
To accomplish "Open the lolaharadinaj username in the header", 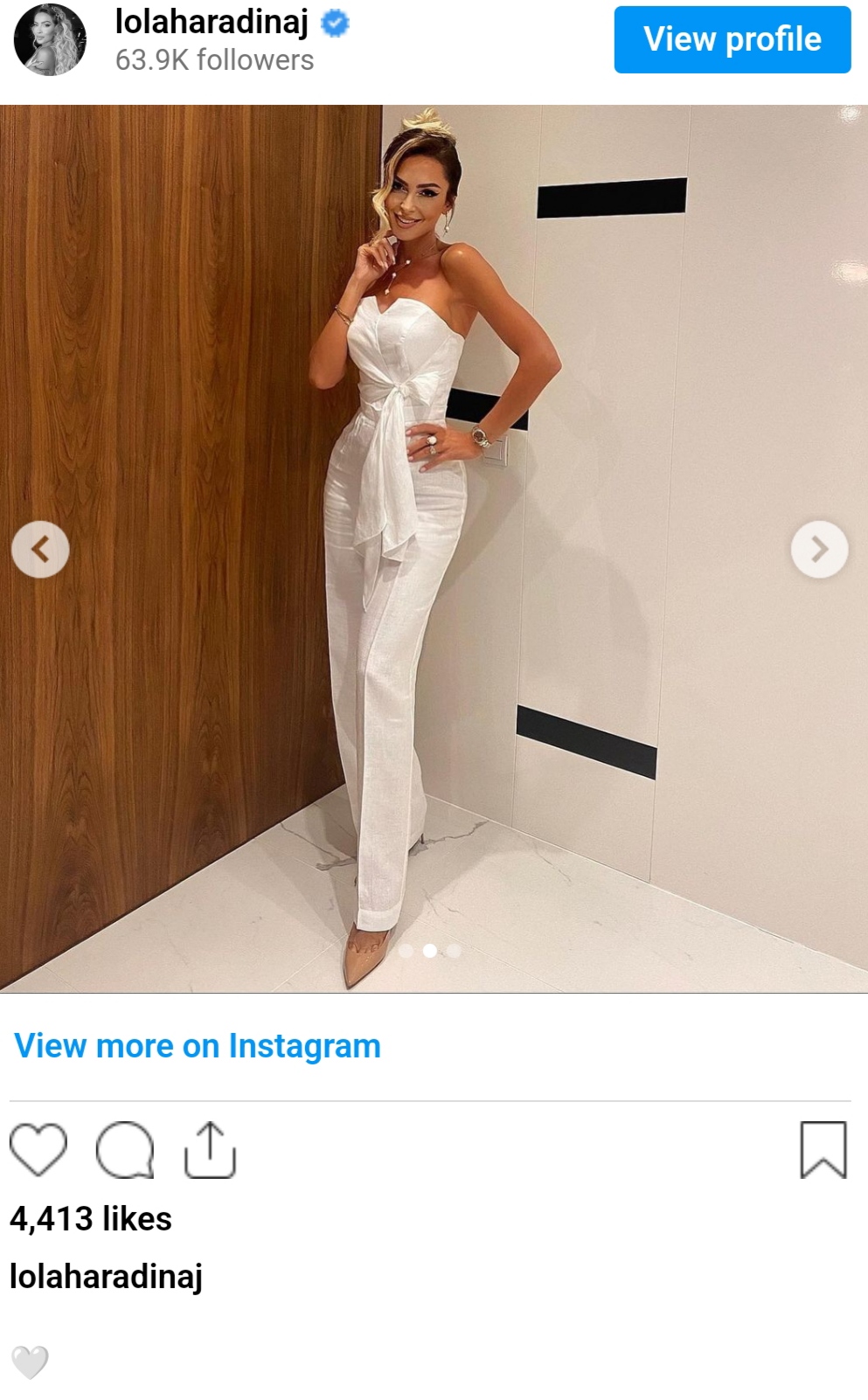I will (x=212, y=22).
